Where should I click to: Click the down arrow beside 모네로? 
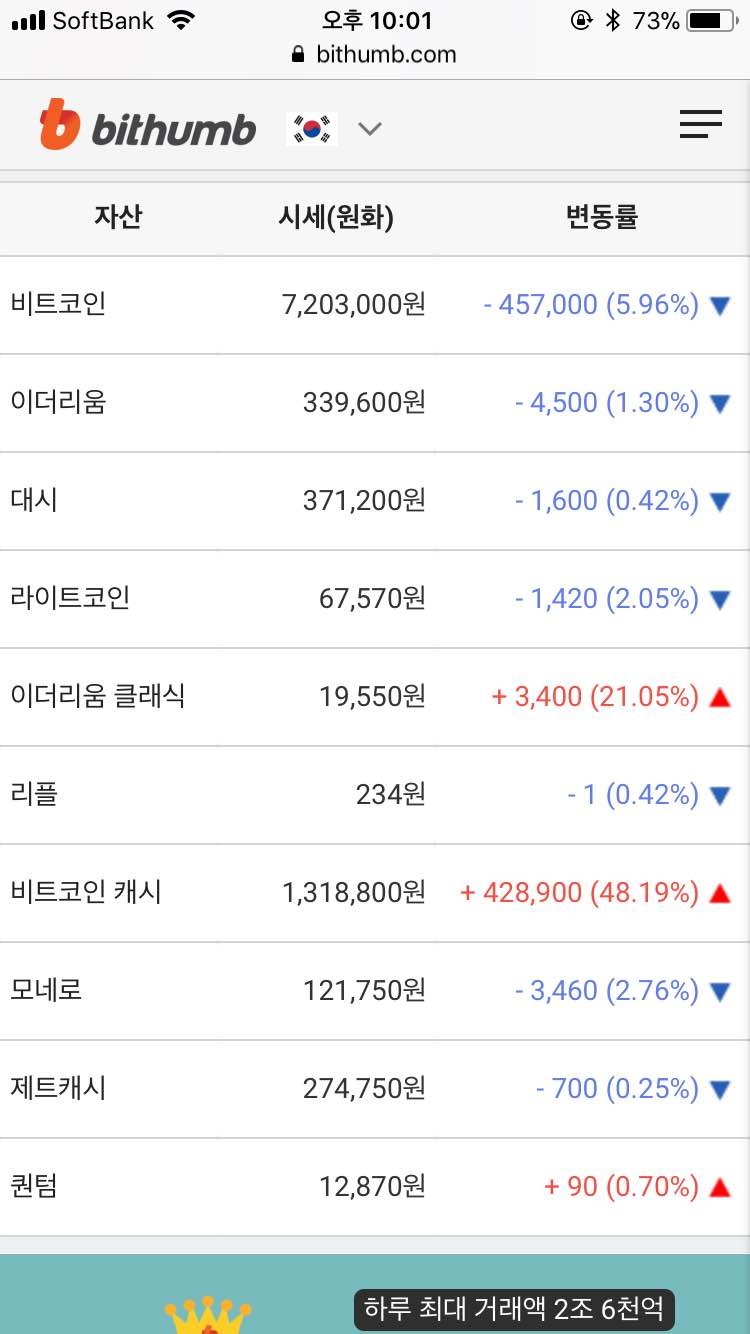point(718,990)
